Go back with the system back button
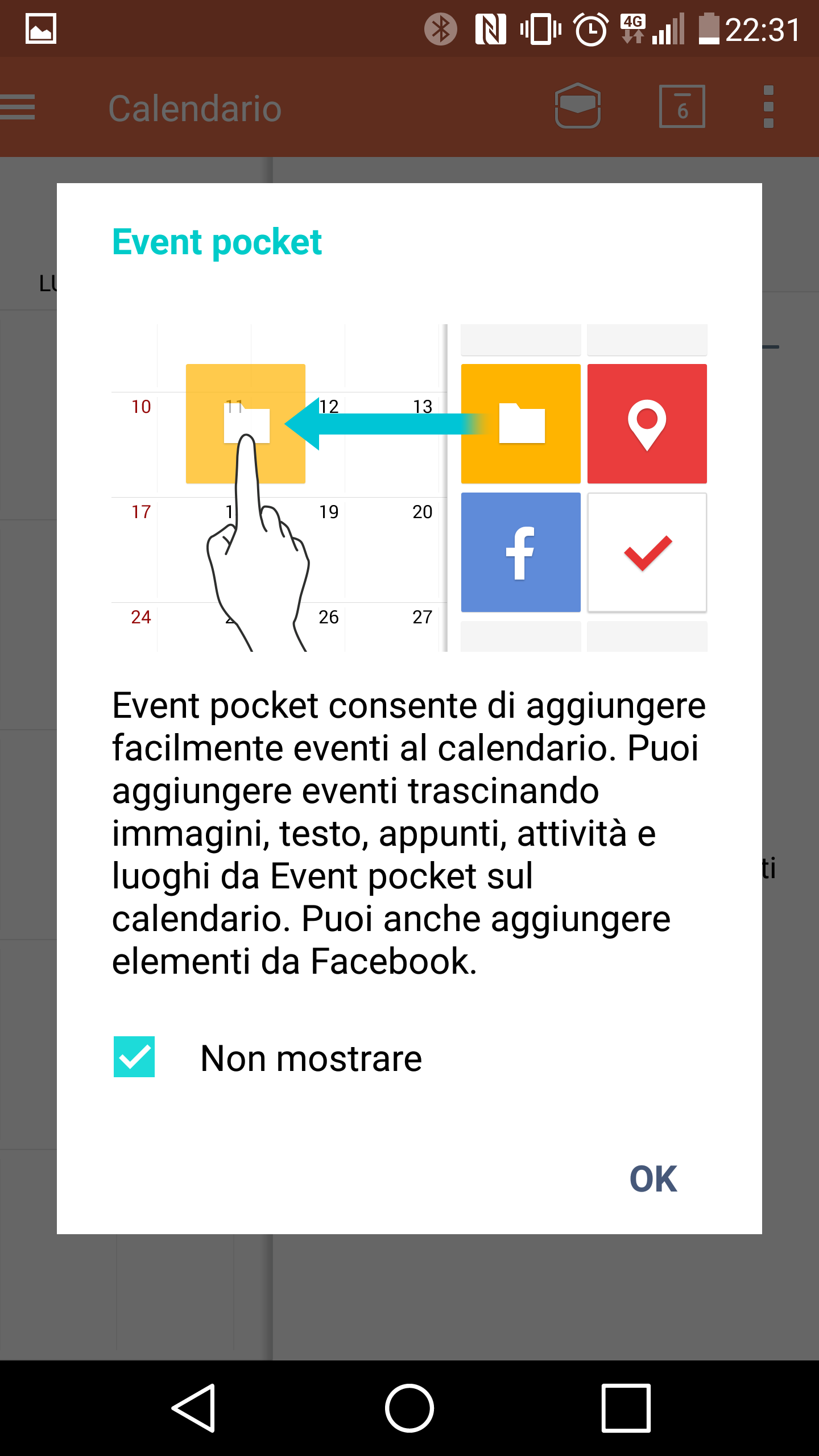The width and height of the screenshot is (819, 1456). click(x=194, y=1408)
